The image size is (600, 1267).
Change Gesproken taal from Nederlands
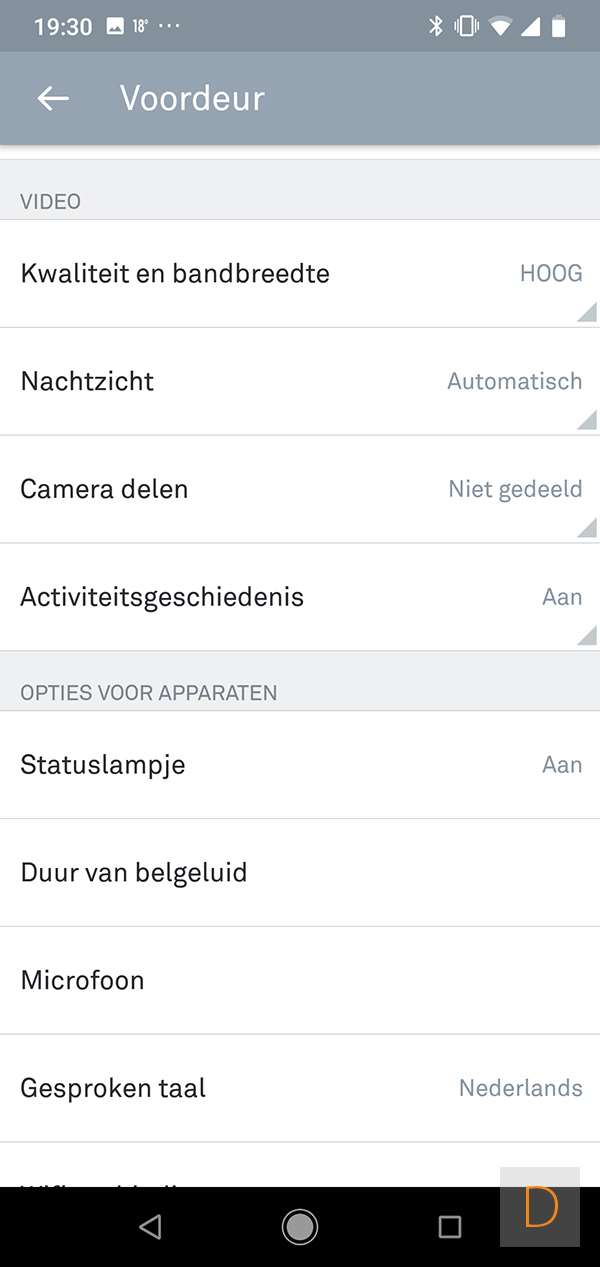pyautogui.click(x=300, y=1088)
